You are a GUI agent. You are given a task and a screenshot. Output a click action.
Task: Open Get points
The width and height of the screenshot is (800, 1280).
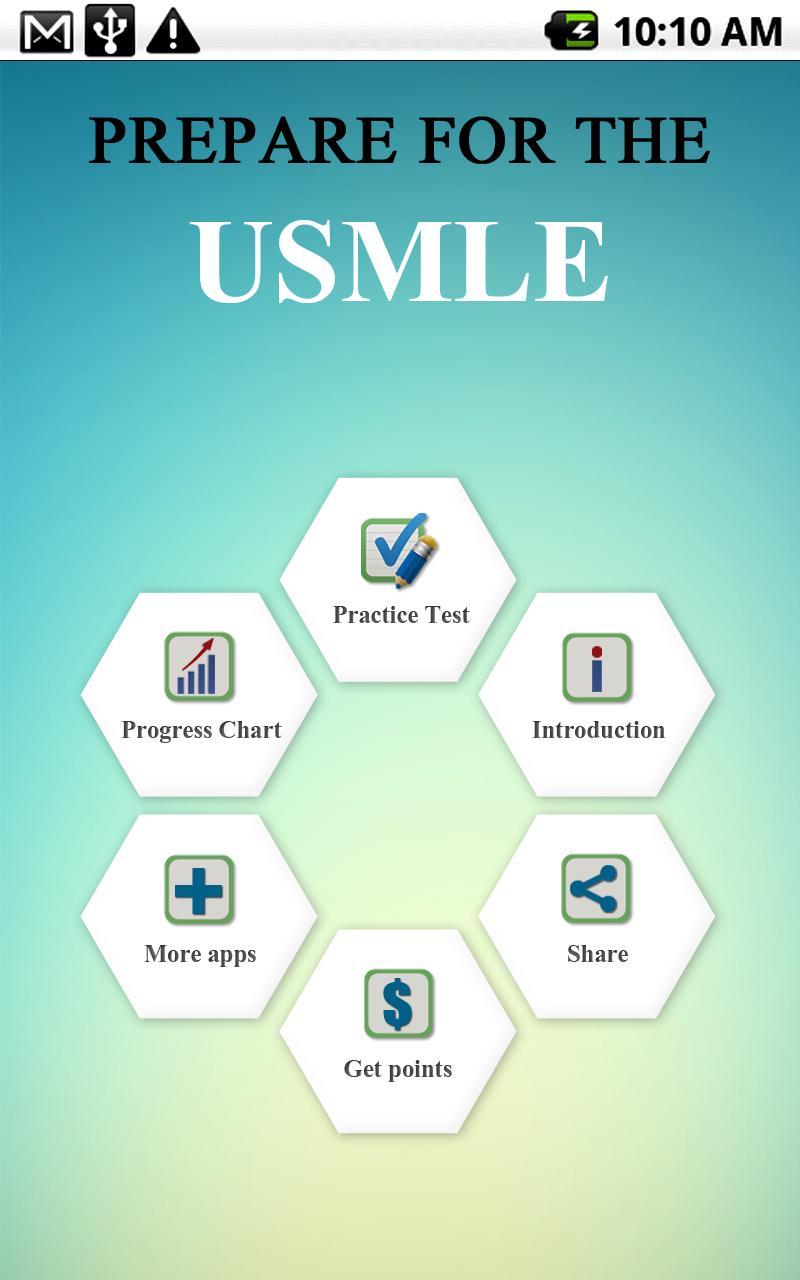click(398, 1031)
